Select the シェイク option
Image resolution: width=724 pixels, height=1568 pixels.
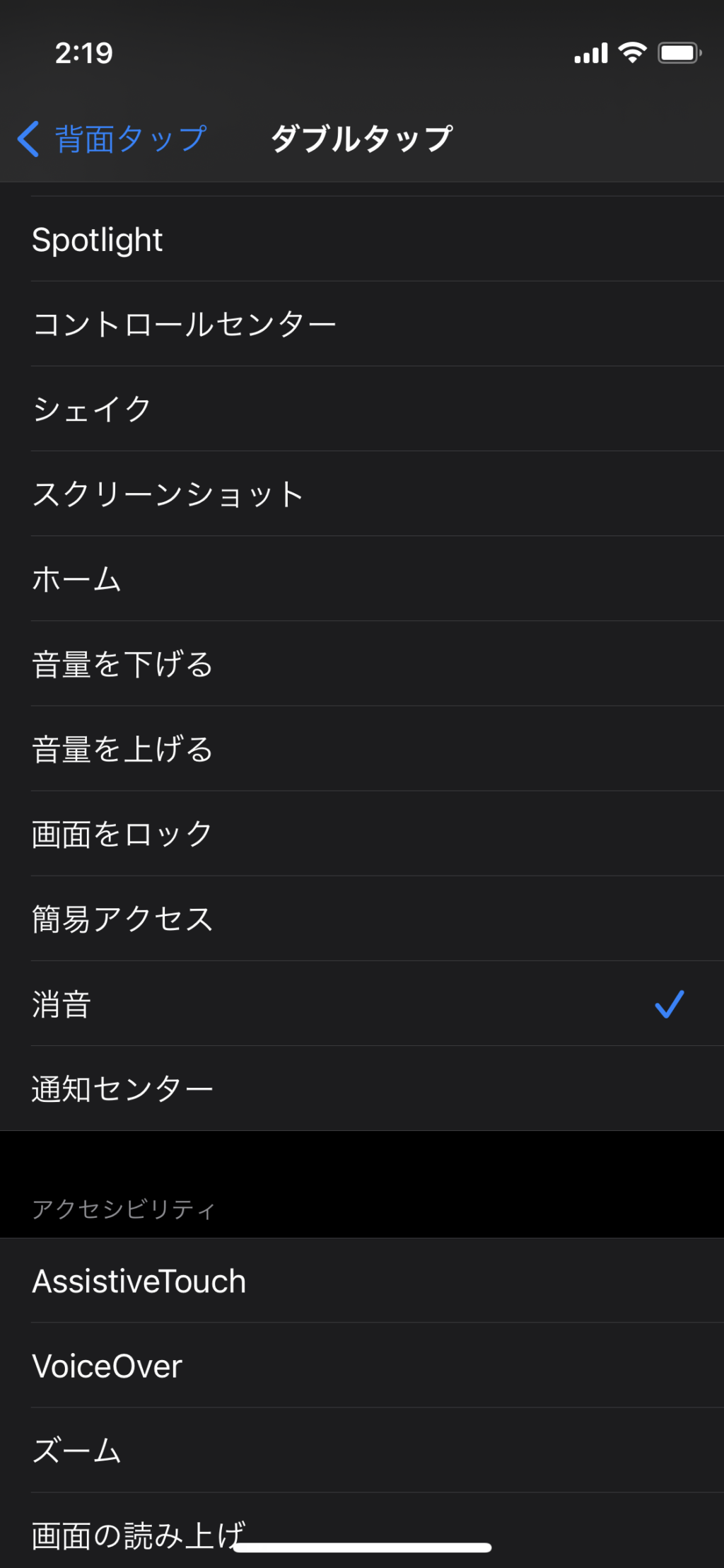tap(362, 409)
